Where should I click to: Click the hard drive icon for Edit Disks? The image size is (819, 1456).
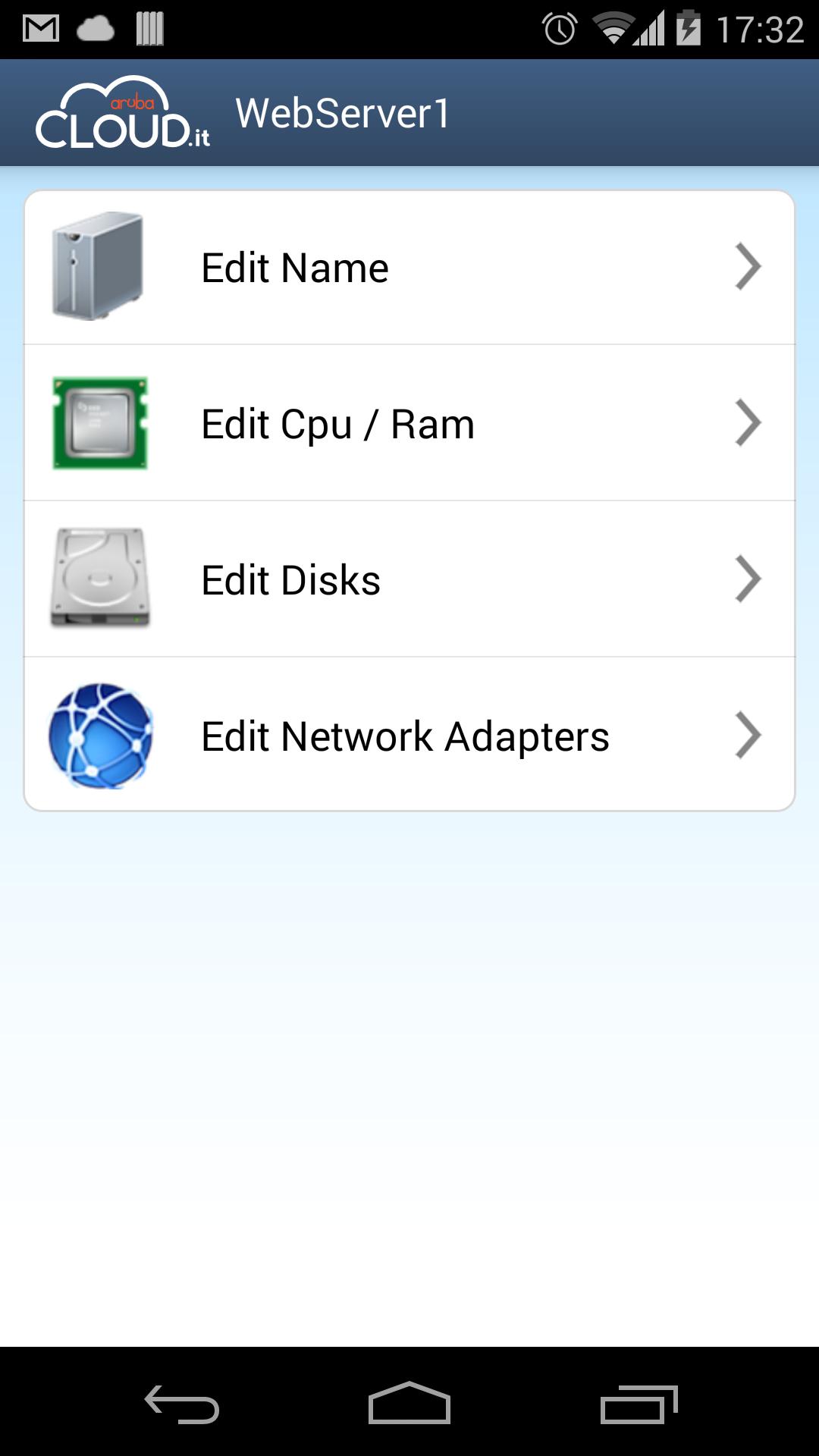pos(101,578)
